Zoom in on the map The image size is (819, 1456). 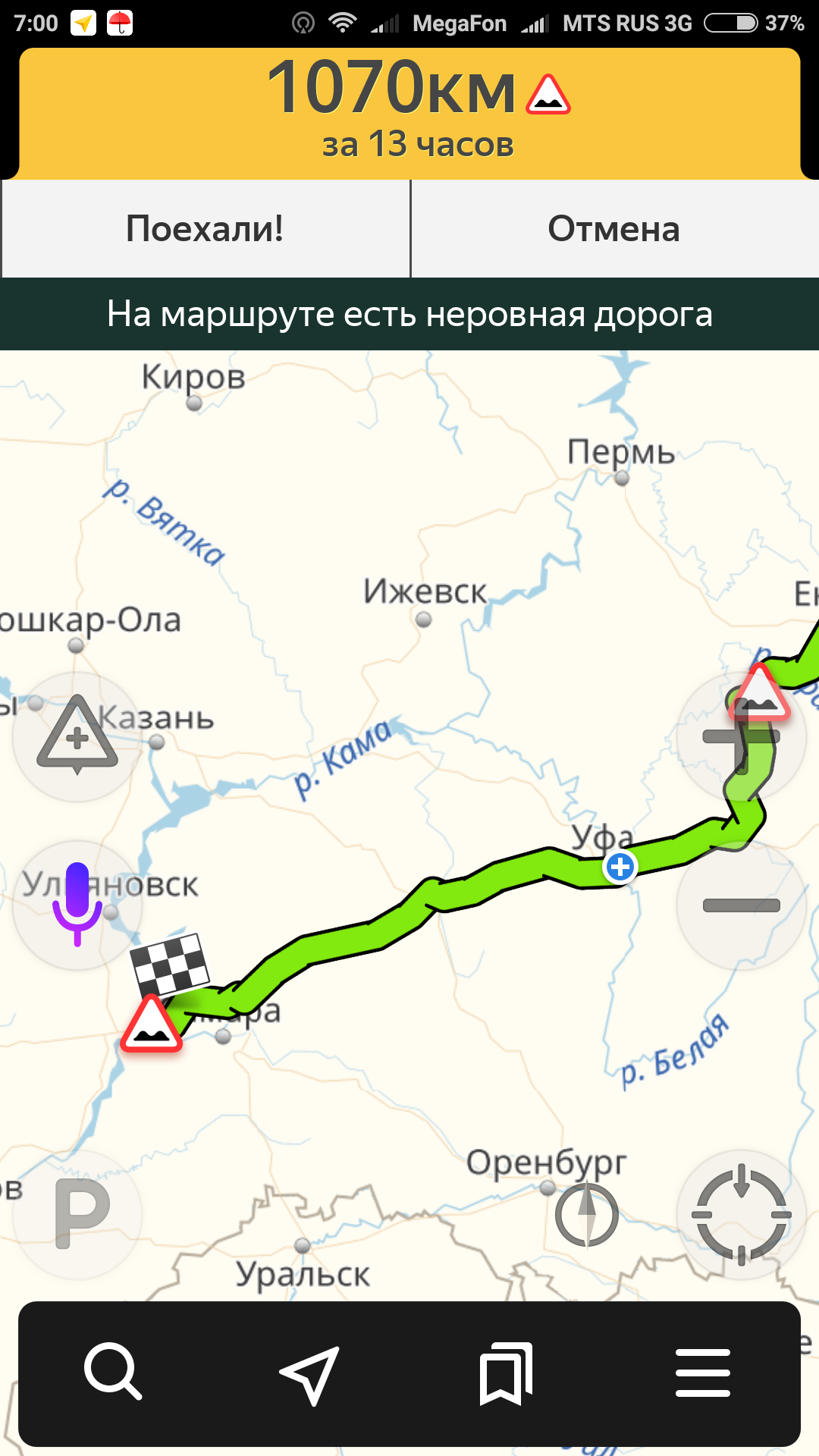pos(741,737)
